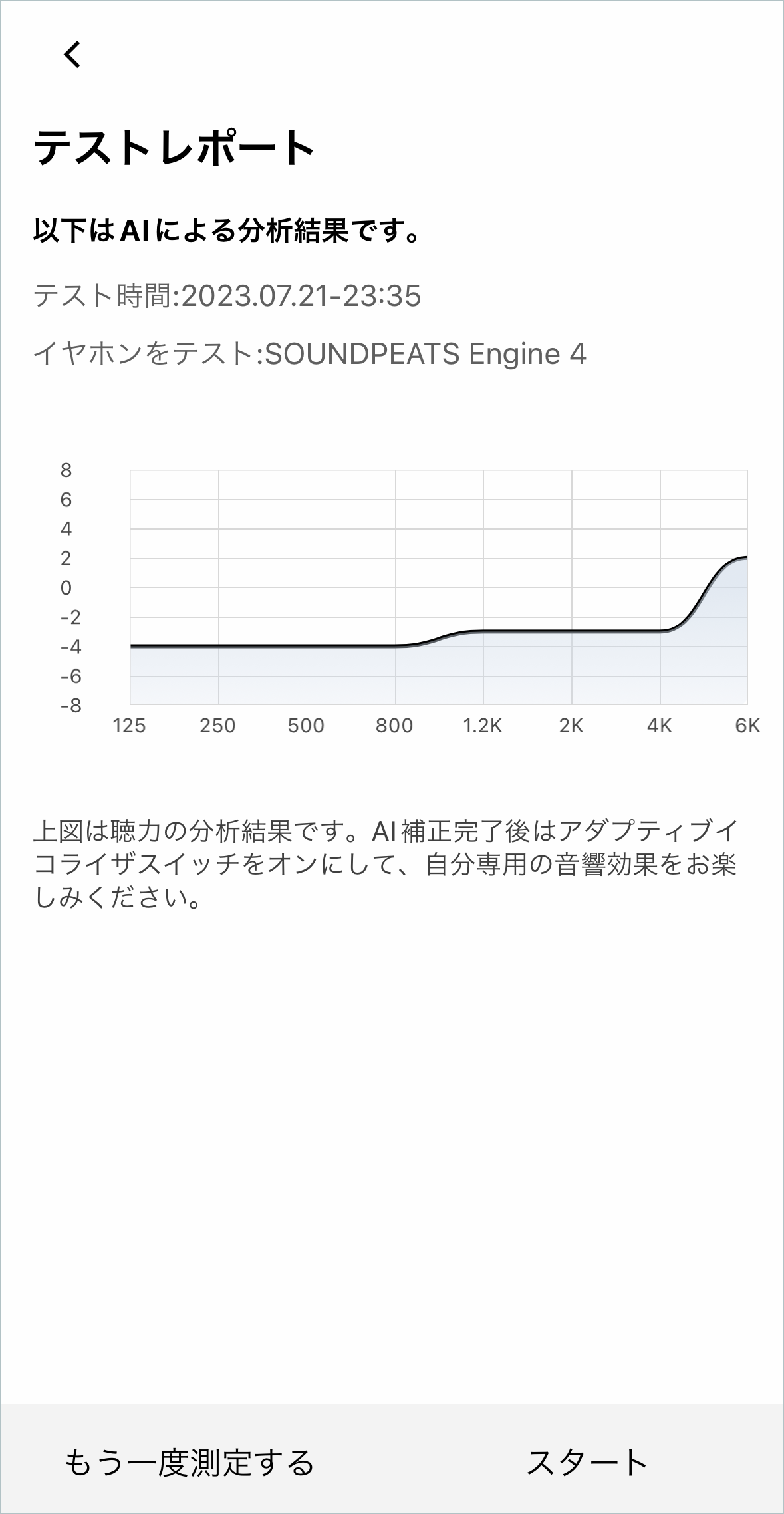This screenshot has height=1514, width=784.
Task: Tap the スタート button
Action: tap(587, 1462)
